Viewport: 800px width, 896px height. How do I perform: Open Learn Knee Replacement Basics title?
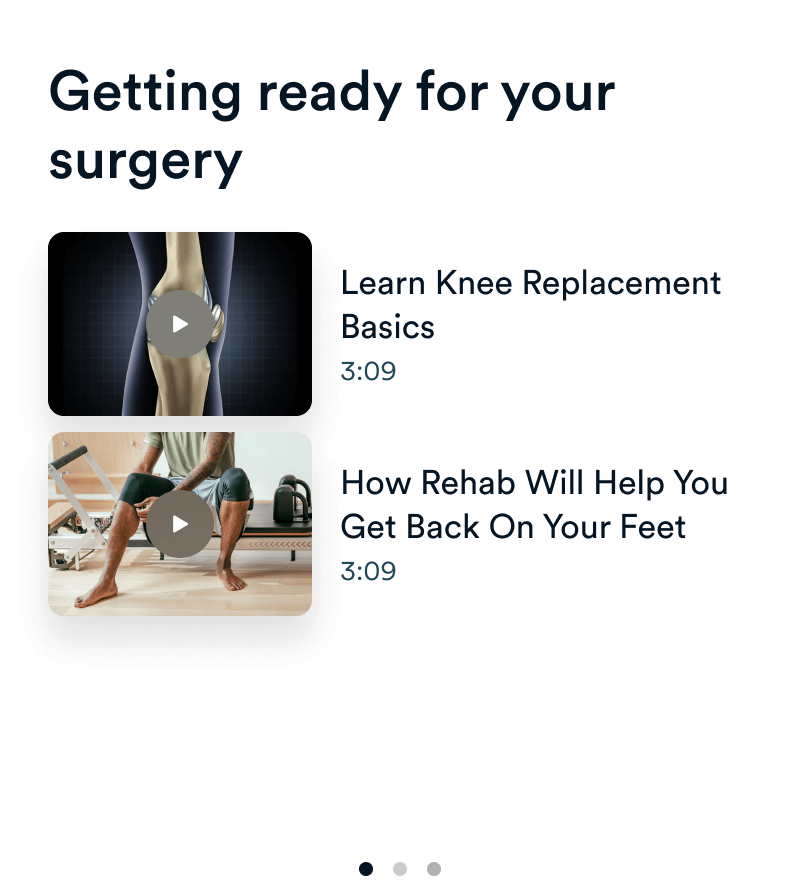[x=530, y=304]
